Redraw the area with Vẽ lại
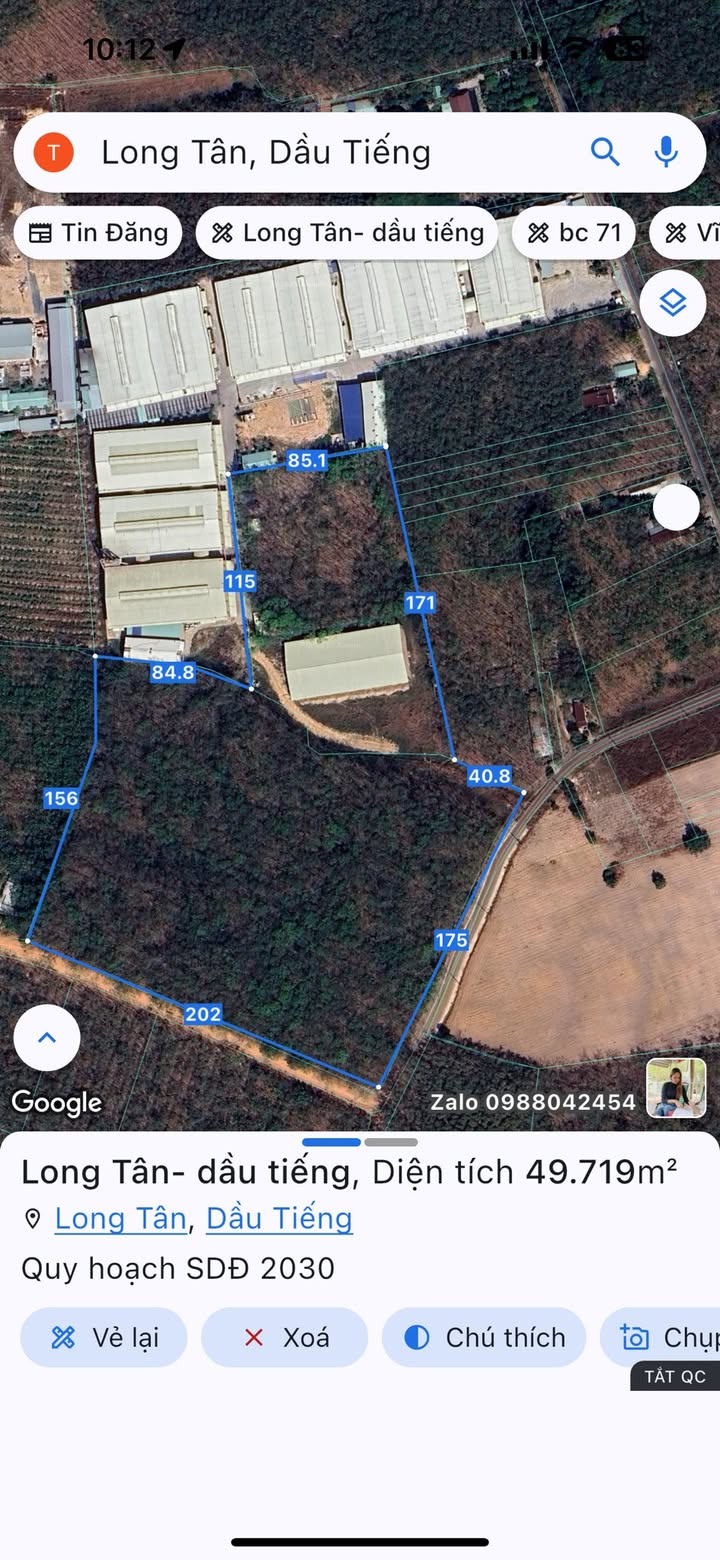Viewport: 720px width, 1560px height. tap(104, 1337)
